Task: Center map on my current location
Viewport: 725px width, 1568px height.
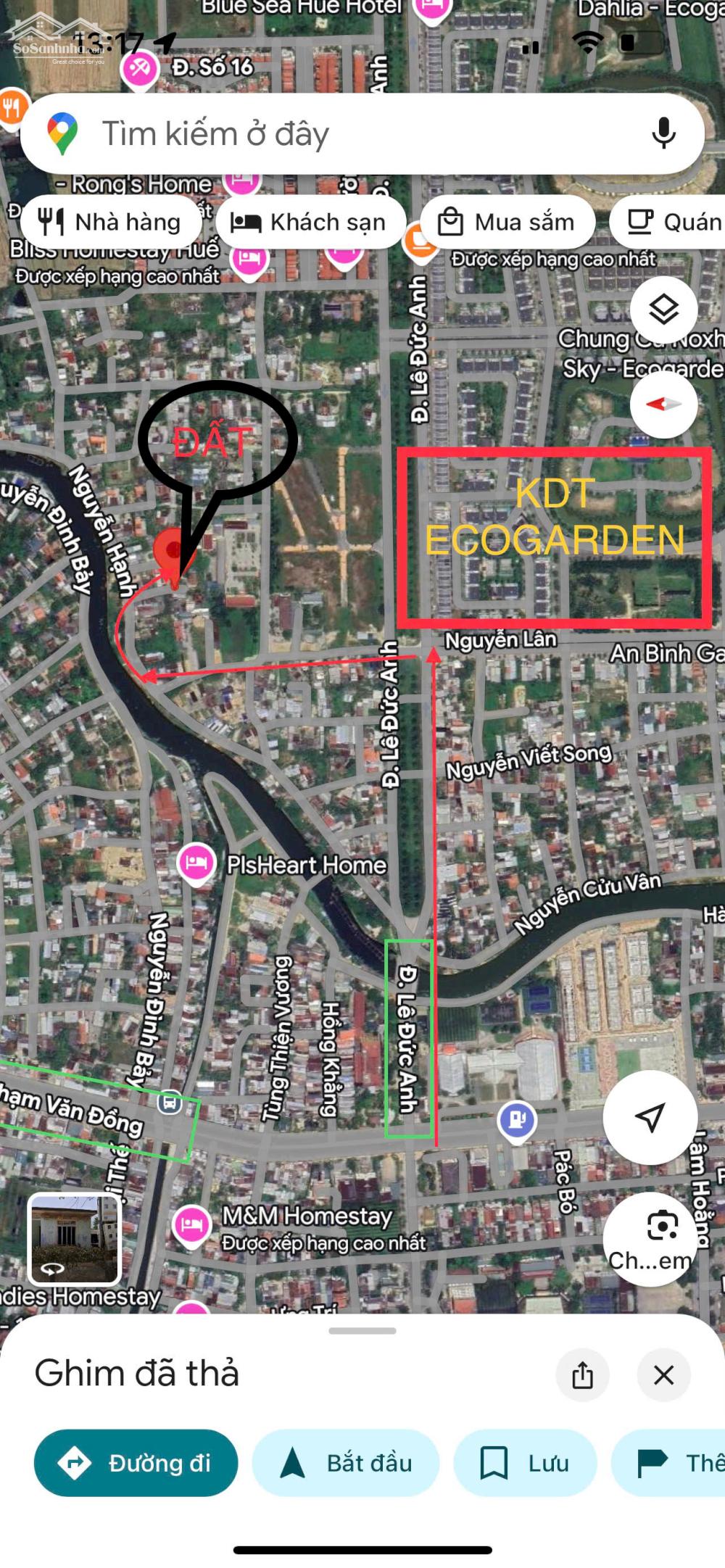Action: point(650,1117)
